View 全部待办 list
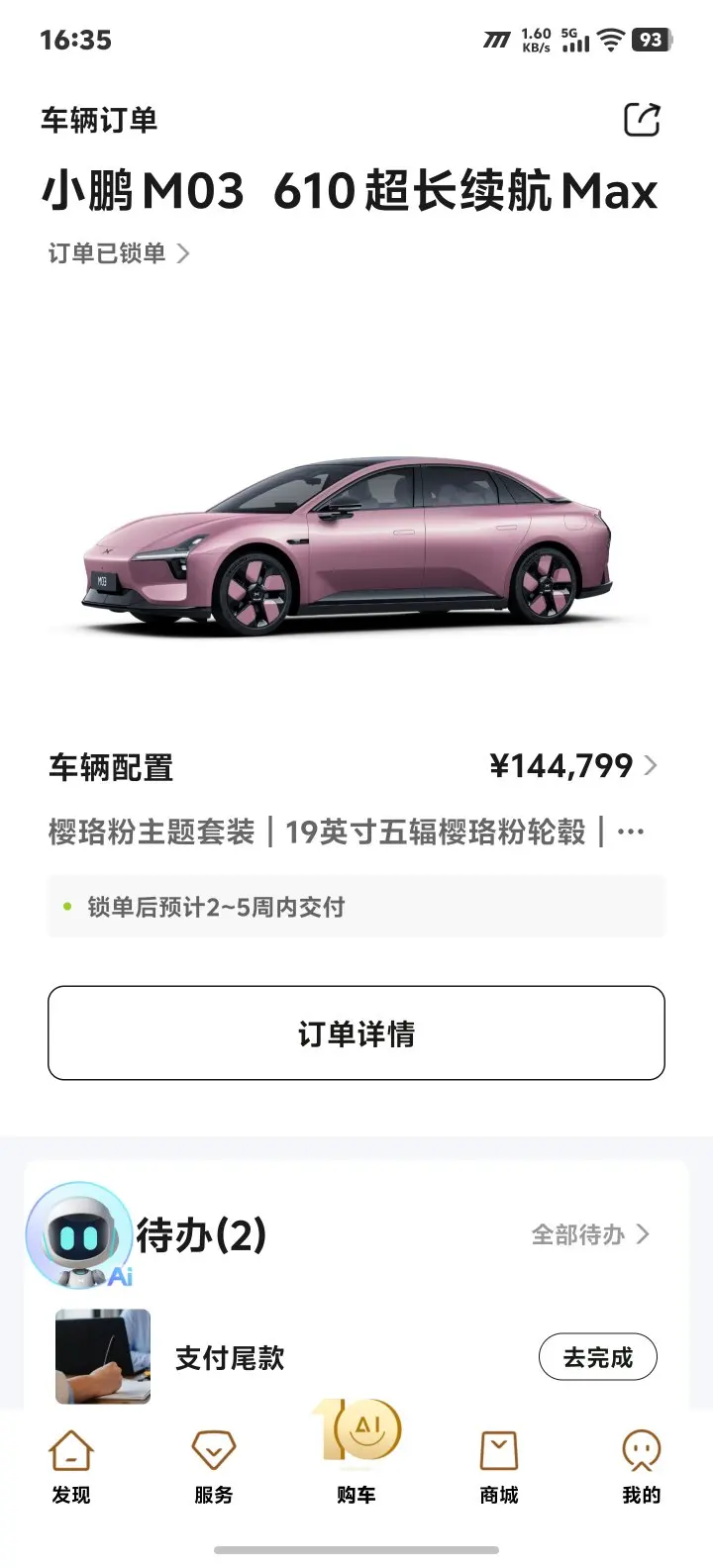 click(590, 1234)
